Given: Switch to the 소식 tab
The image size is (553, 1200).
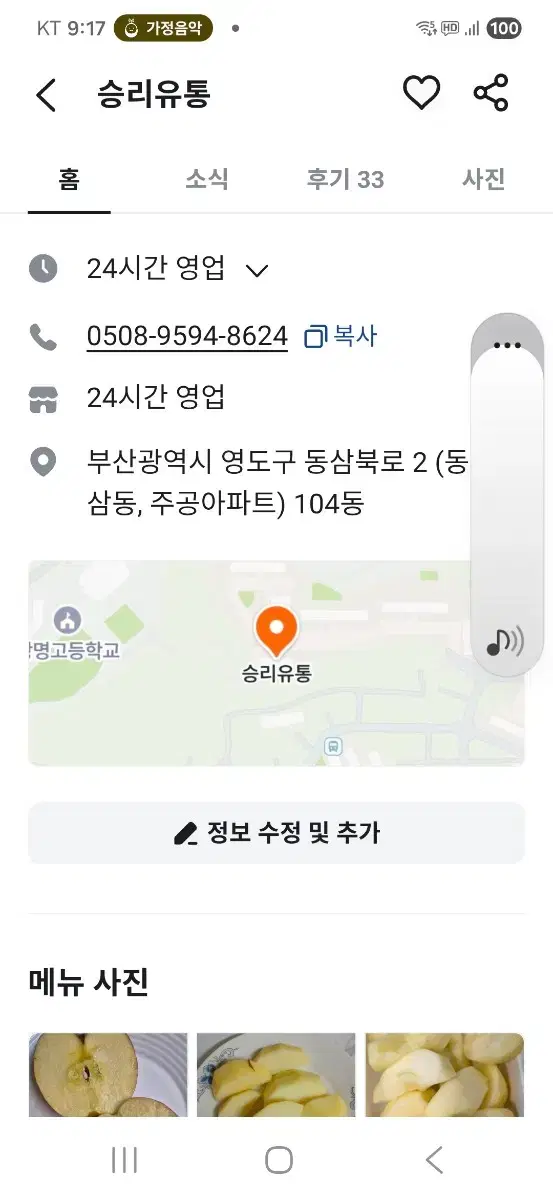Looking at the screenshot, I should pos(207,179).
